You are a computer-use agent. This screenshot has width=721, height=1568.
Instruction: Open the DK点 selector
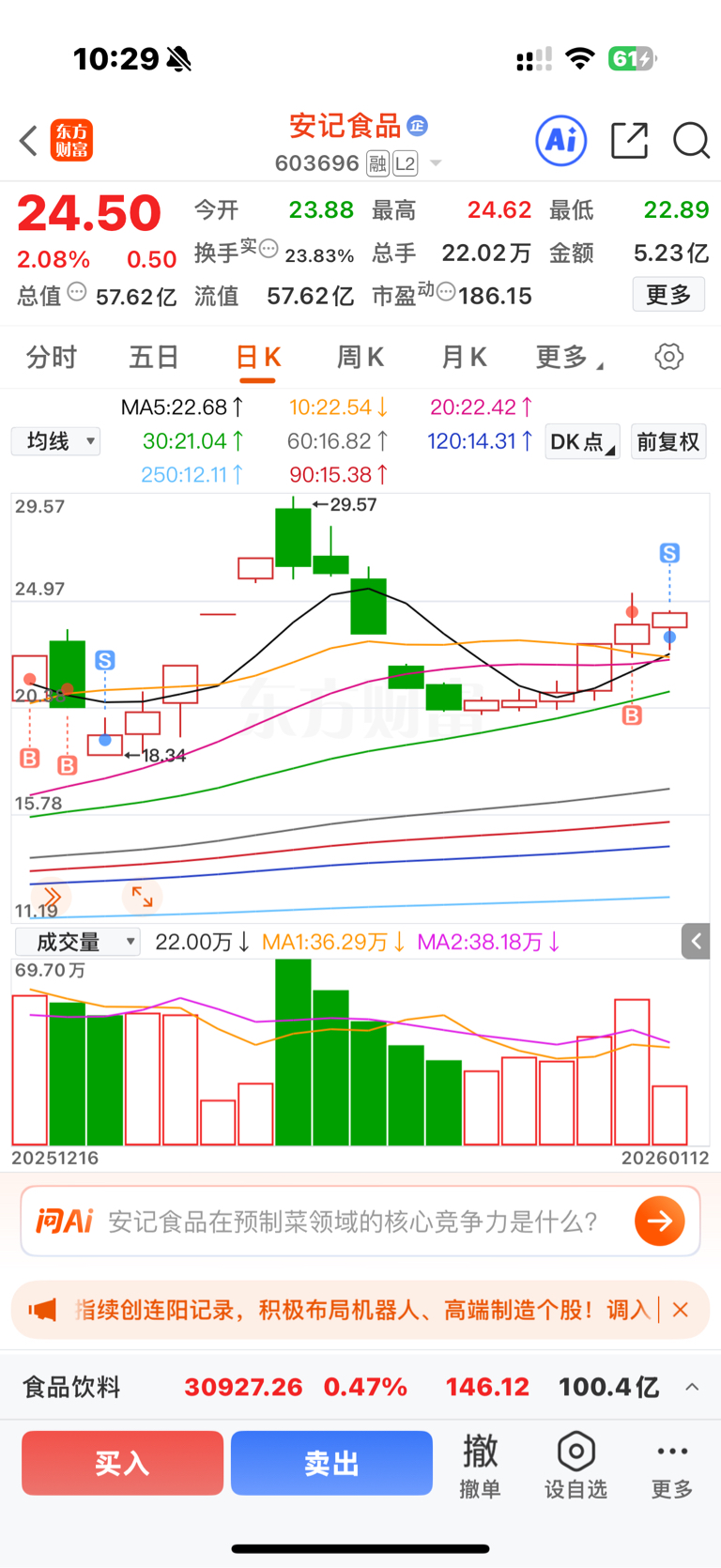point(582,441)
